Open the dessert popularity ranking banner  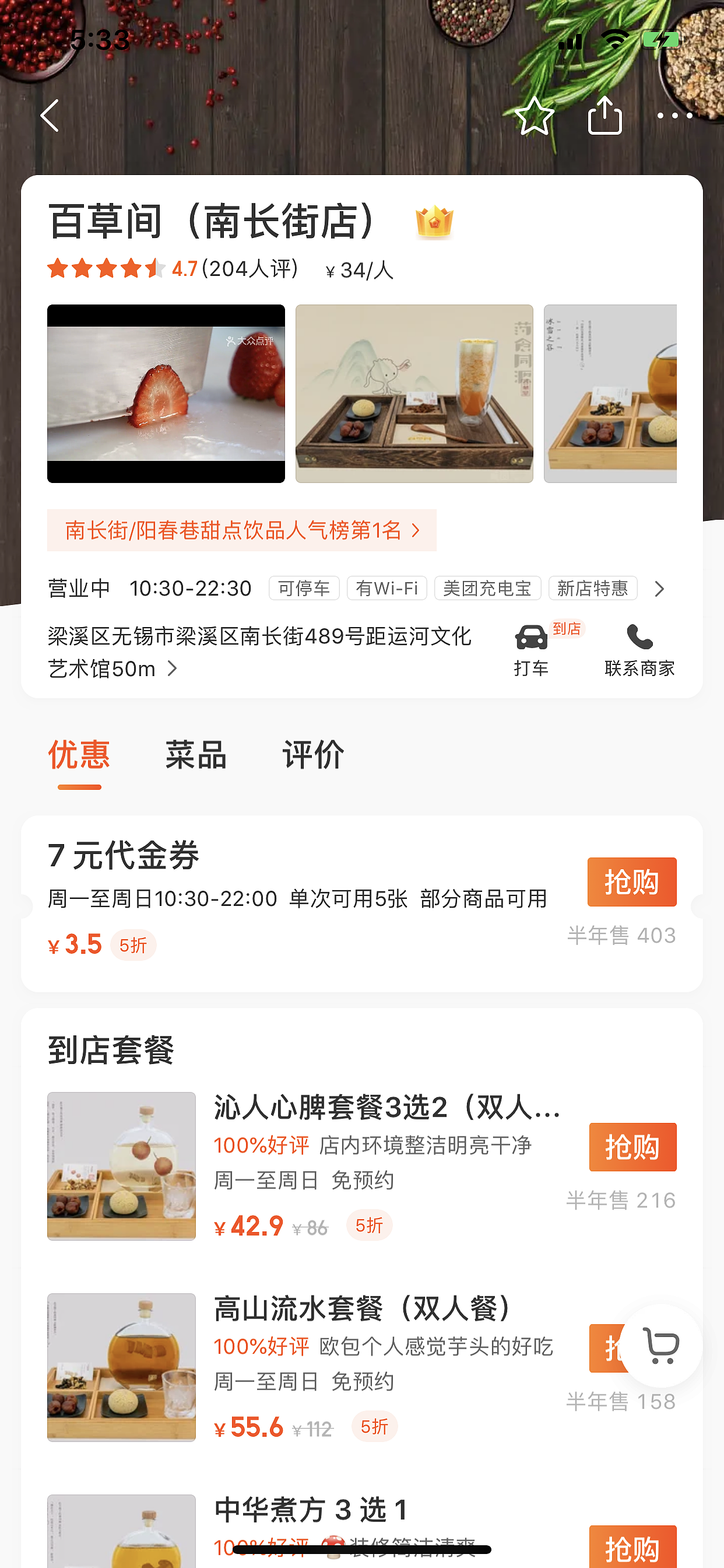241,531
